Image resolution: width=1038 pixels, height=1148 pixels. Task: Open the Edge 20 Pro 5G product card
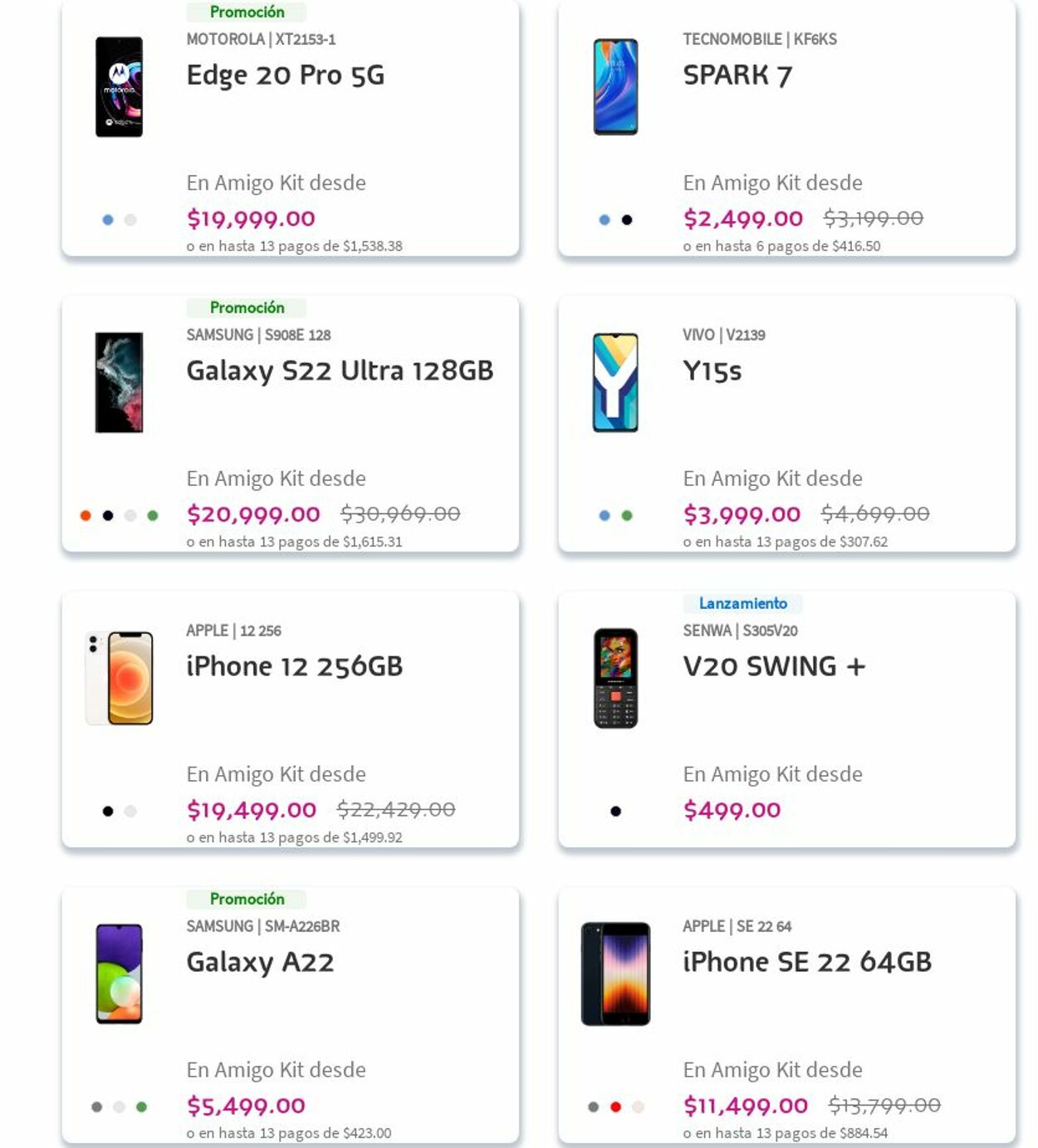coord(285,76)
